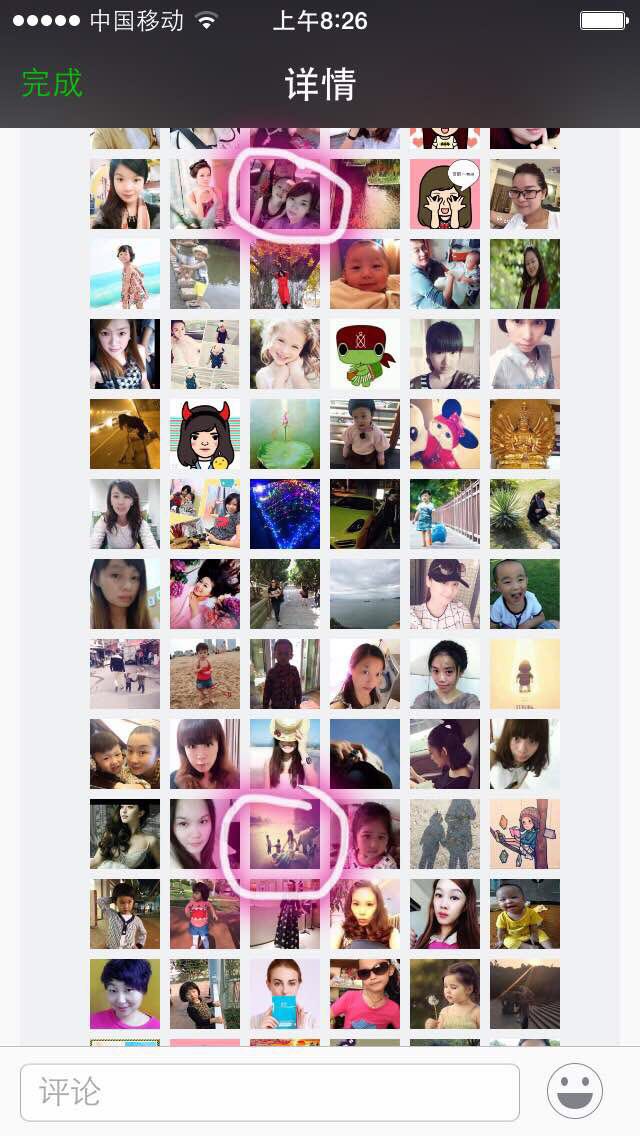This screenshot has height=1136, width=640.
Task: View the golden Buddha statue avatar's profile
Action: coord(525,434)
